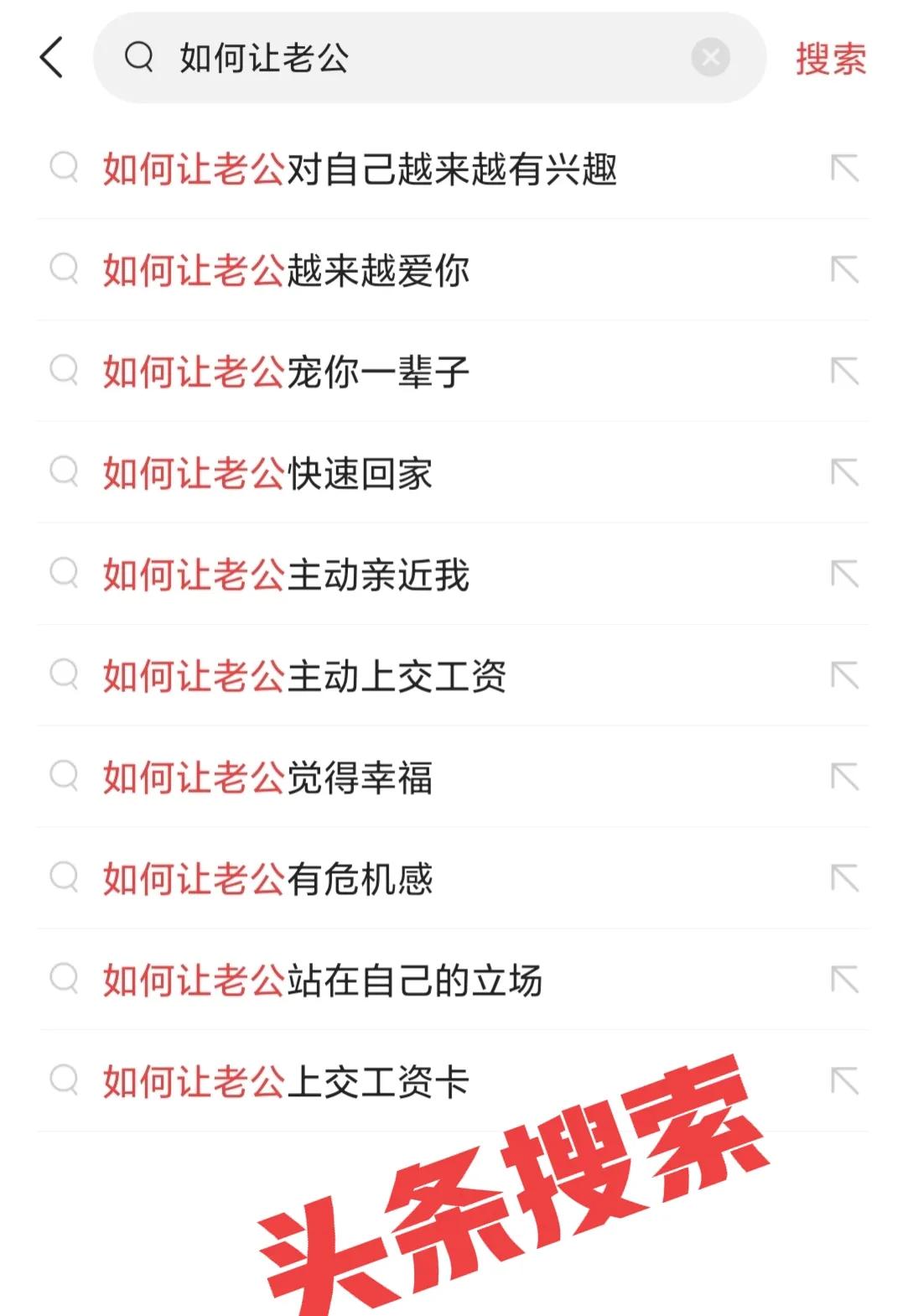
Task: Tap the magnifier icon beside 如何让老公觉得幸福
Action: pyautogui.click(x=64, y=778)
